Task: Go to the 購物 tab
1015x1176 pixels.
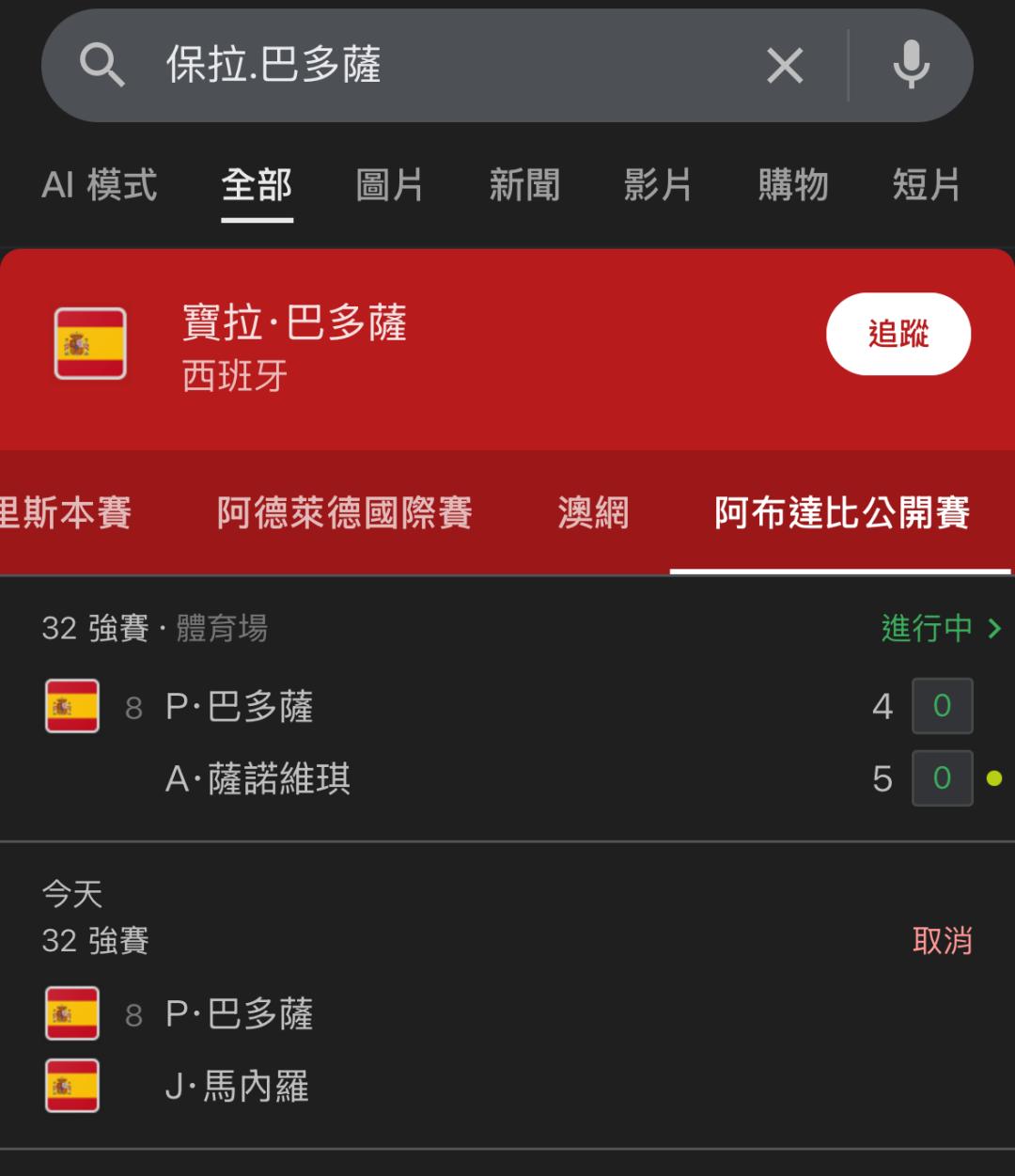Action: pyautogui.click(x=793, y=185)
